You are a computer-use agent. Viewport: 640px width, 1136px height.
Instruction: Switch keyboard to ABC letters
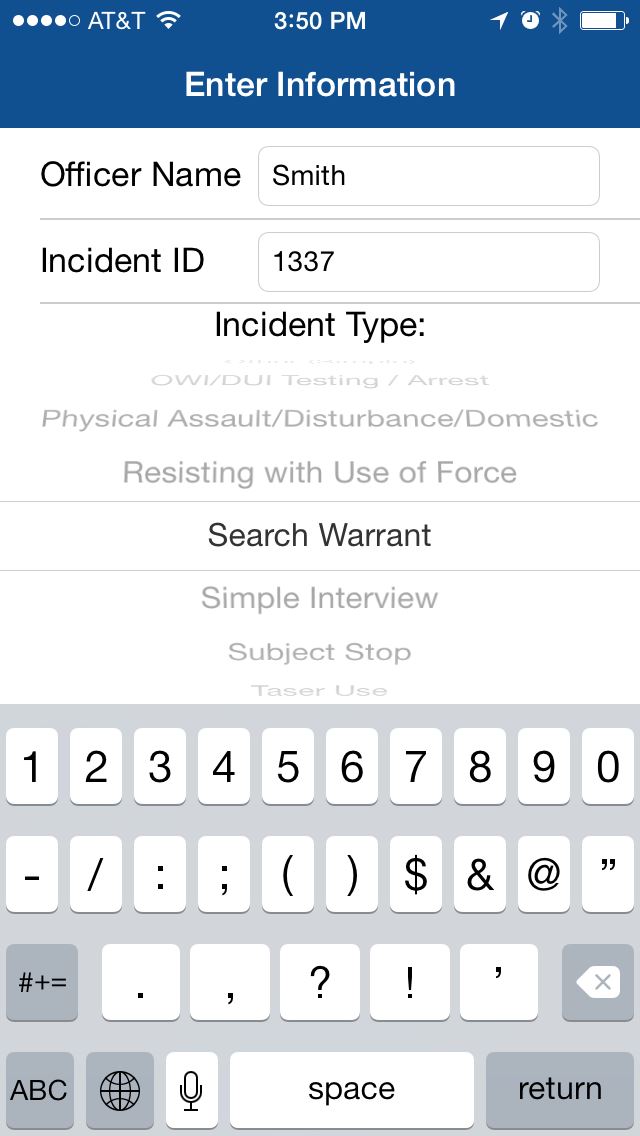40,1090
